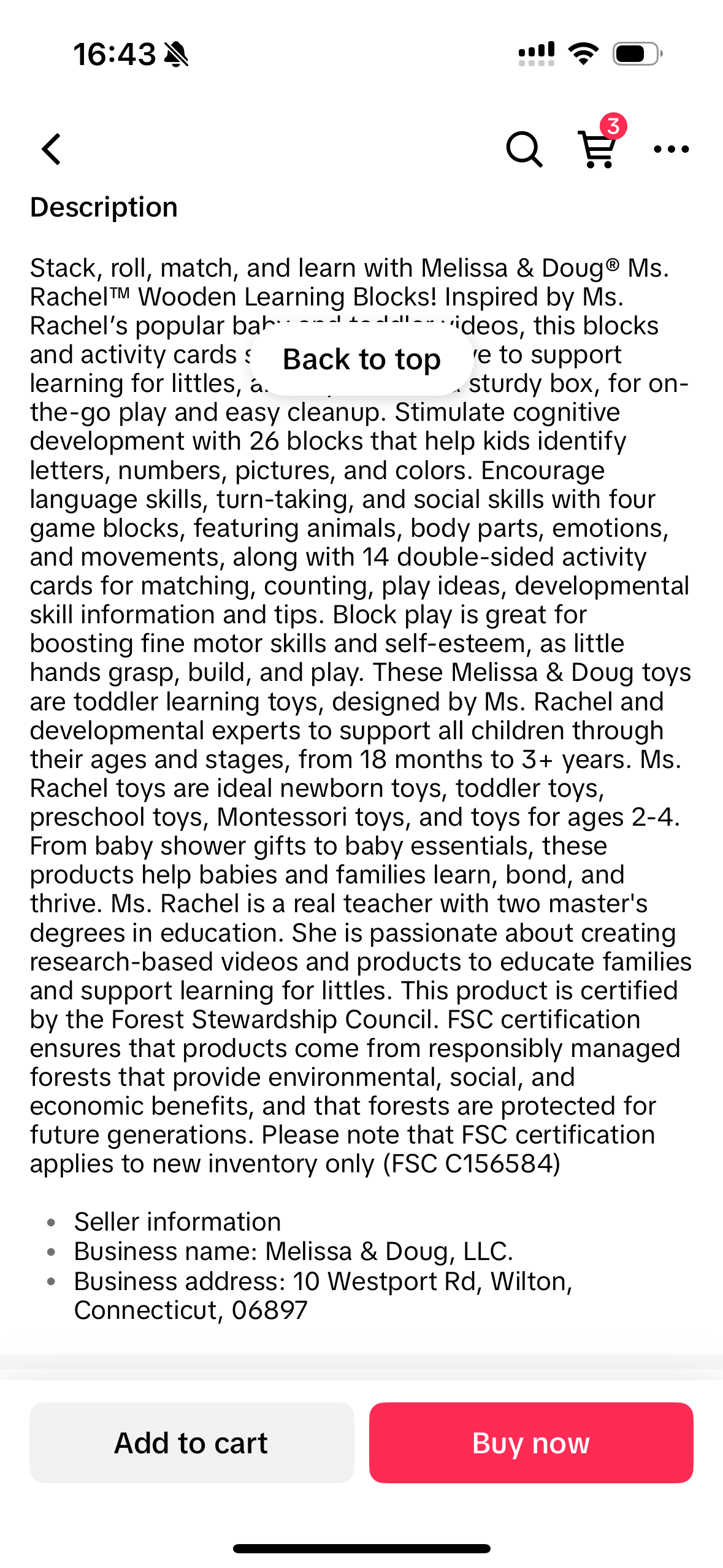Image resolution: width=723 pixels, height=1568 pixels.
Task: Tap the Back to top button
Action: [x=361, y=359]
